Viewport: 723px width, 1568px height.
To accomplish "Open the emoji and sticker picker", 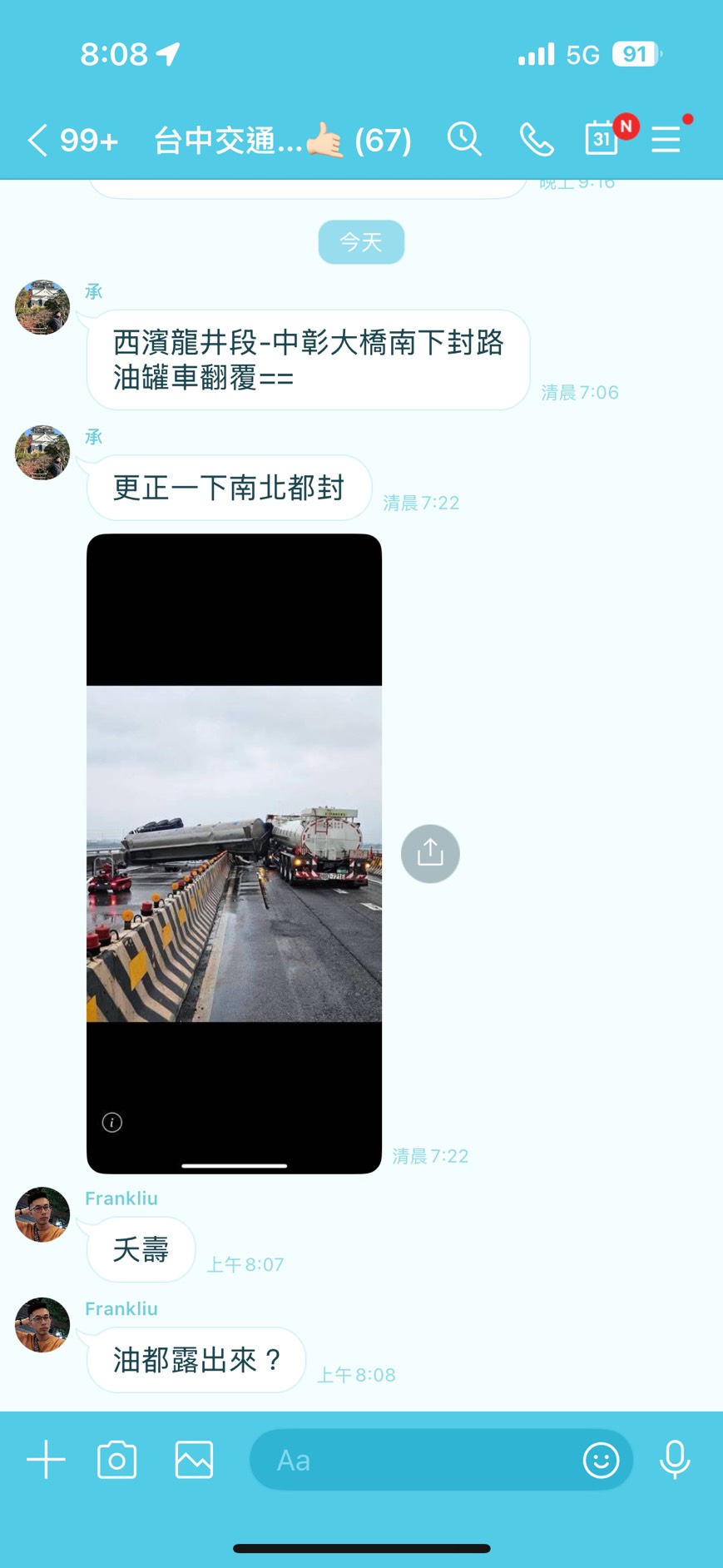I will (x=601, y=1460).
